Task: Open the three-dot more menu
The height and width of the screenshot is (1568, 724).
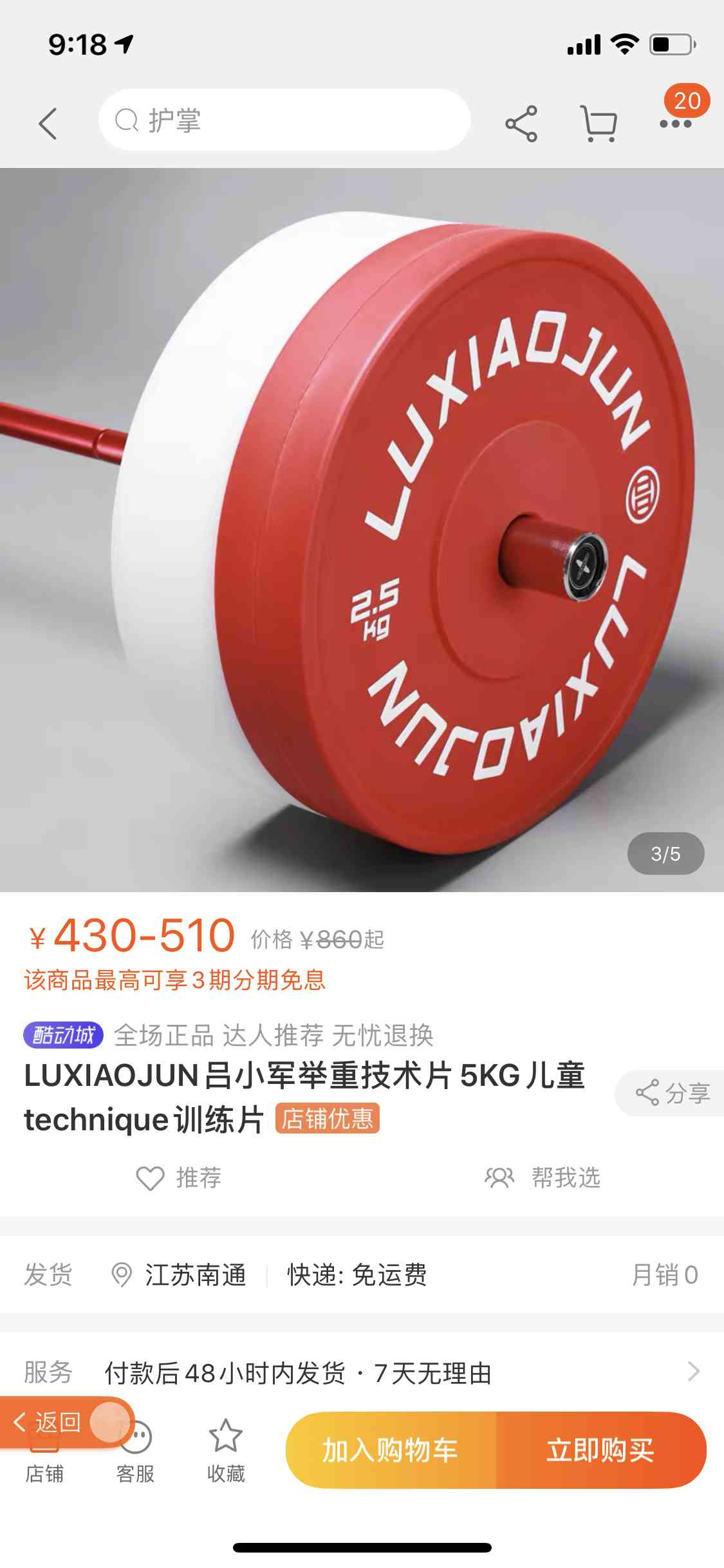Action: [676, 123]
